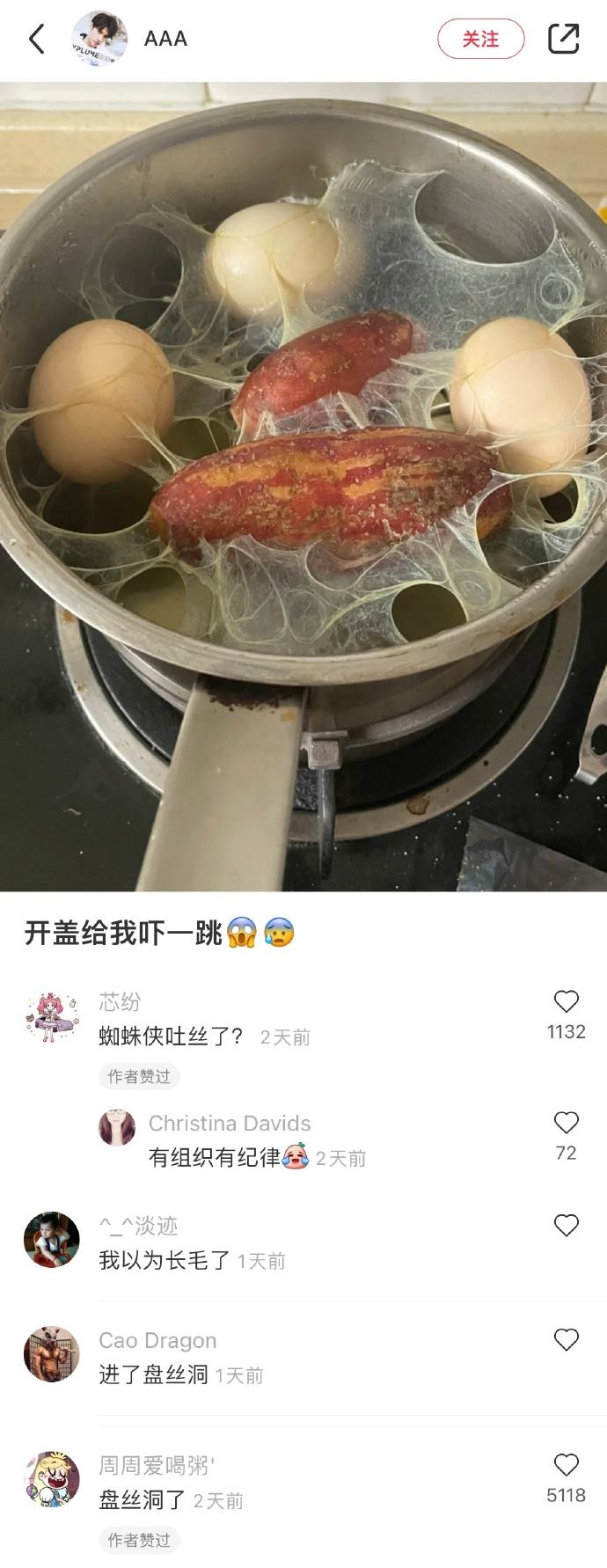Like Christina Davids' reply
This screenshot has width=607, height=1568.
566,1123
